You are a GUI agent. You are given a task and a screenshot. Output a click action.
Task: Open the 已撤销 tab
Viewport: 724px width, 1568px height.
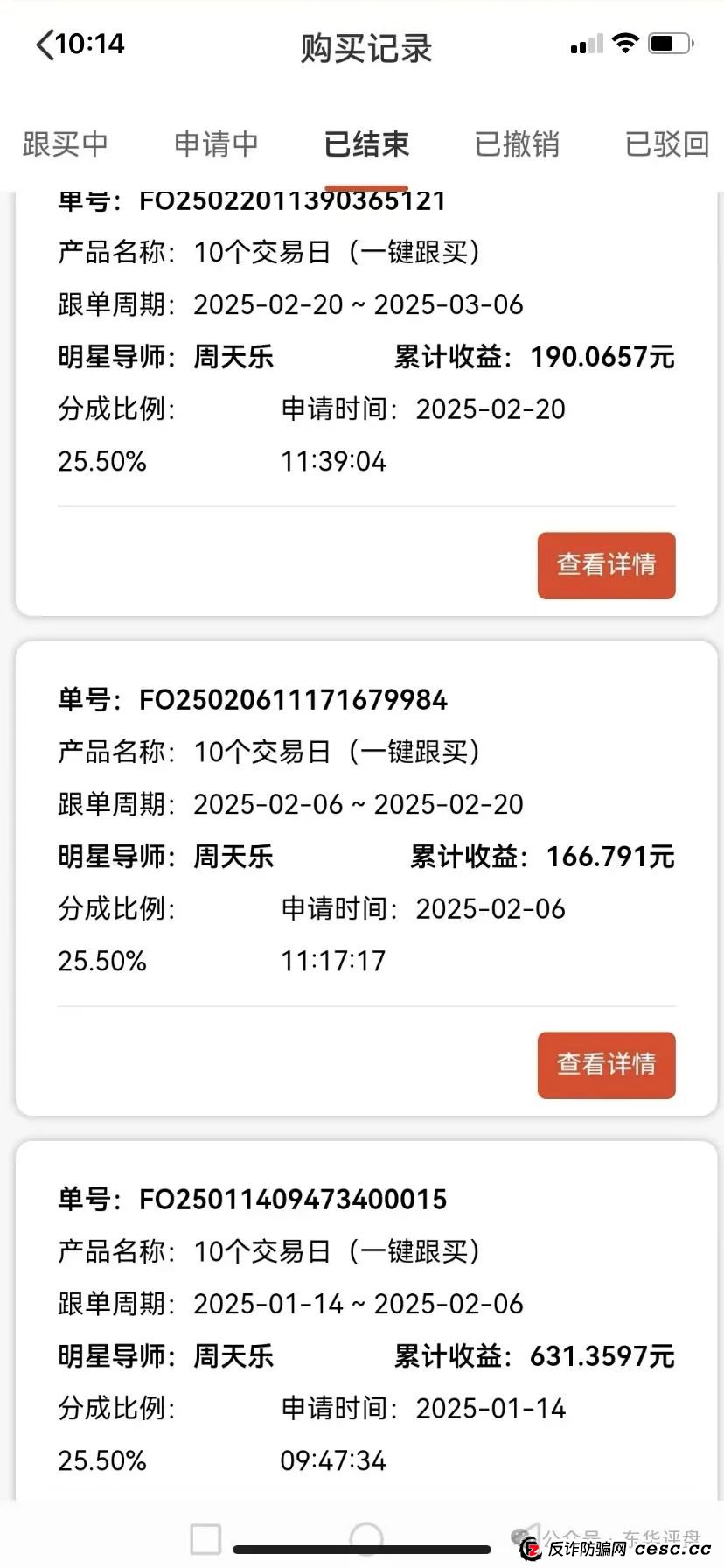516,144
